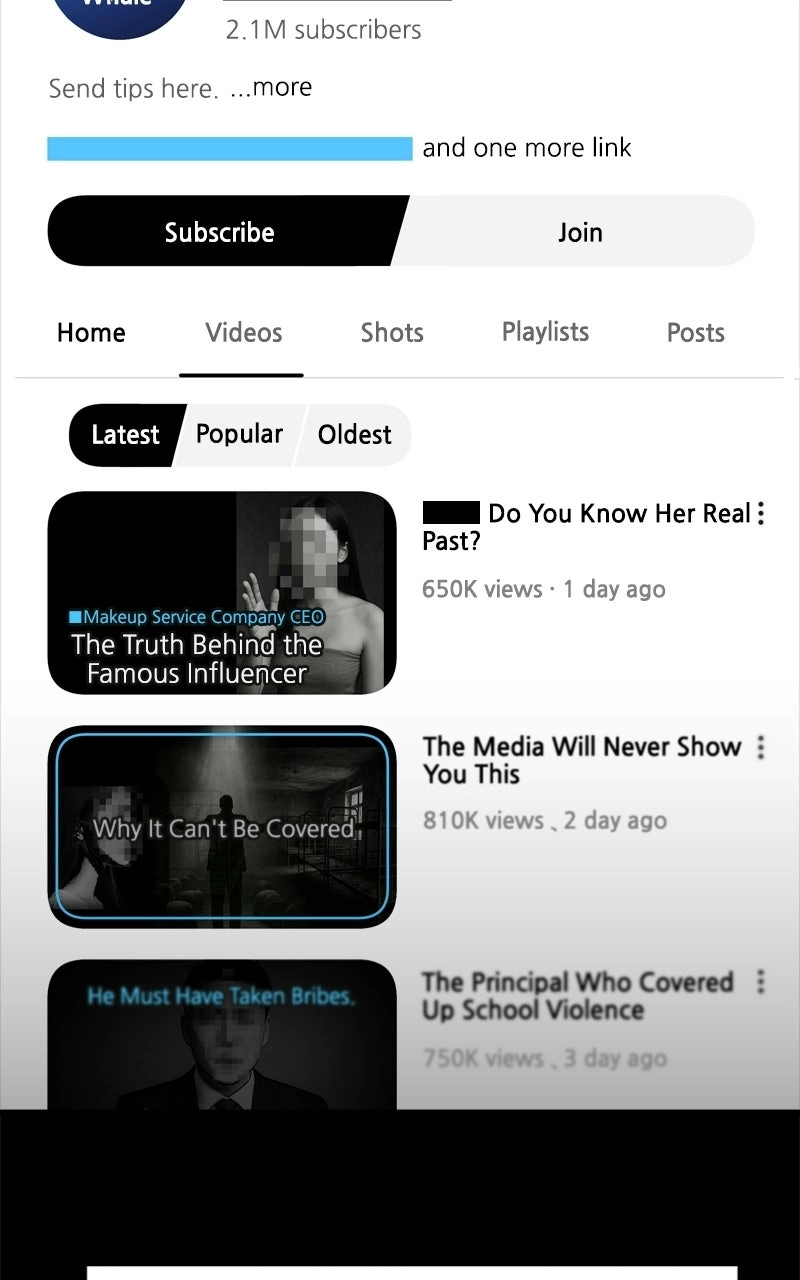Go to the Posts tab
This screenshot has width=800, height=1280.
click(x=696, y=333)
